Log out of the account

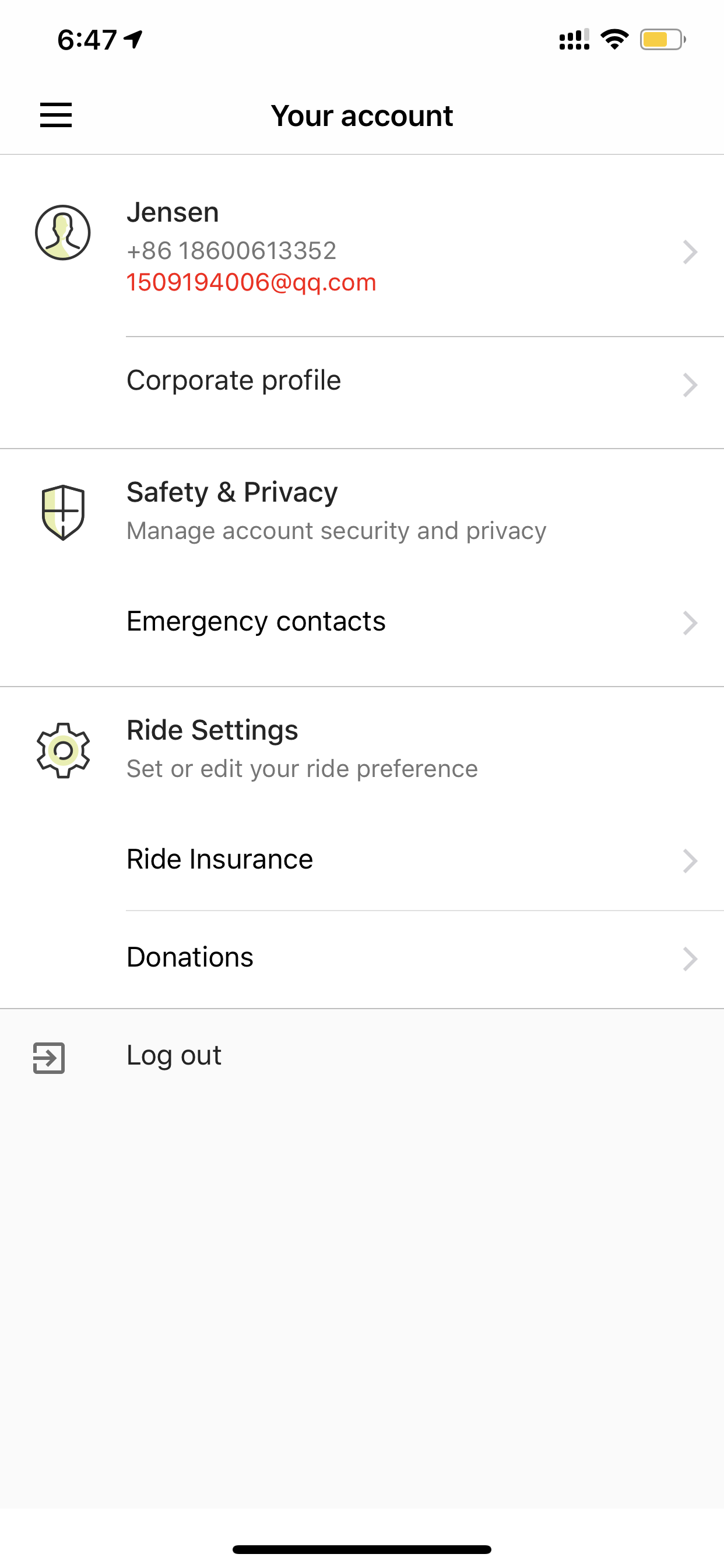pyautogui.click(x=362, y=1056)
